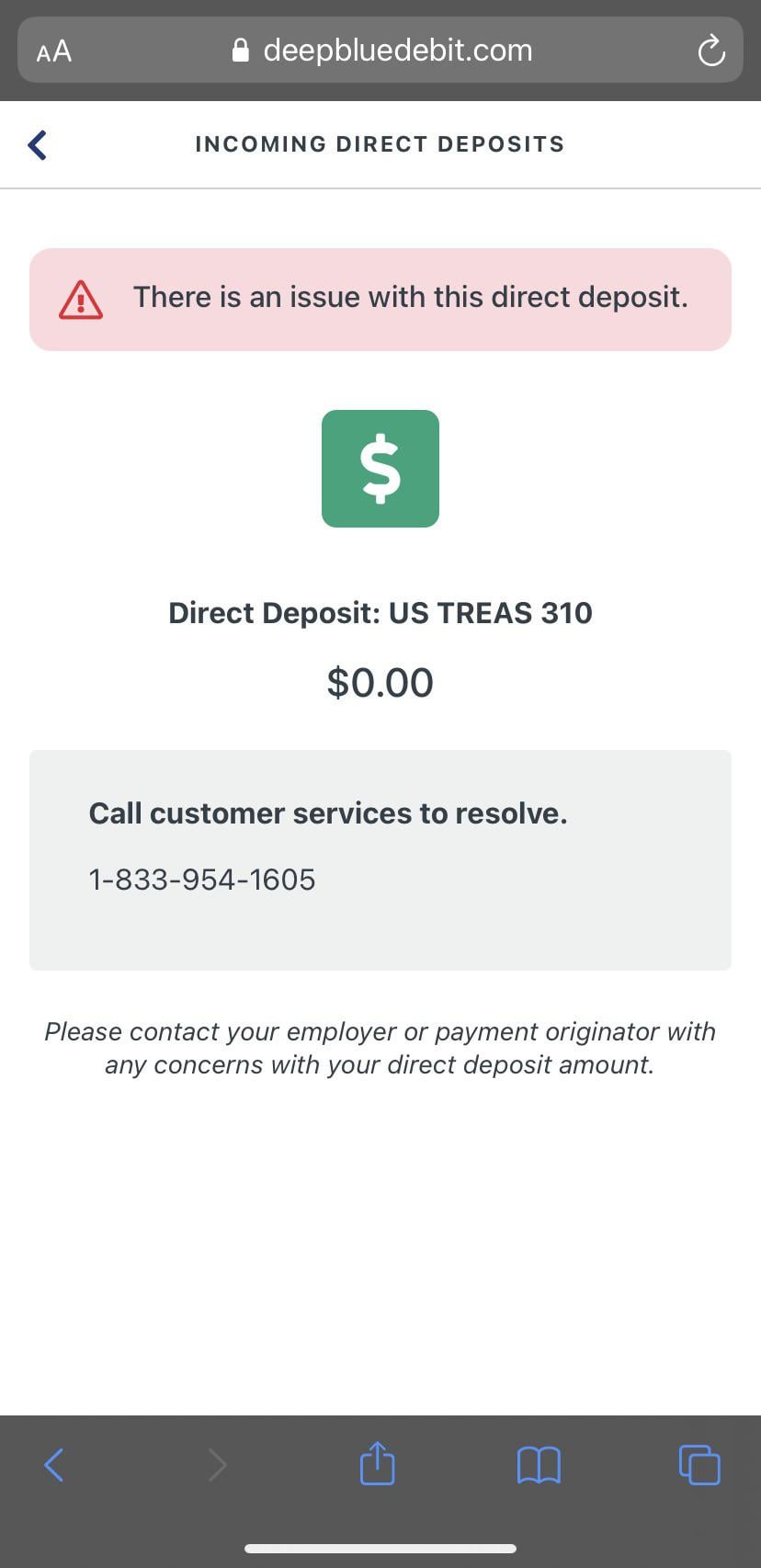Open the Safari share sheet
Screen dimensions: 761x1568
[x=377, y=1463]
